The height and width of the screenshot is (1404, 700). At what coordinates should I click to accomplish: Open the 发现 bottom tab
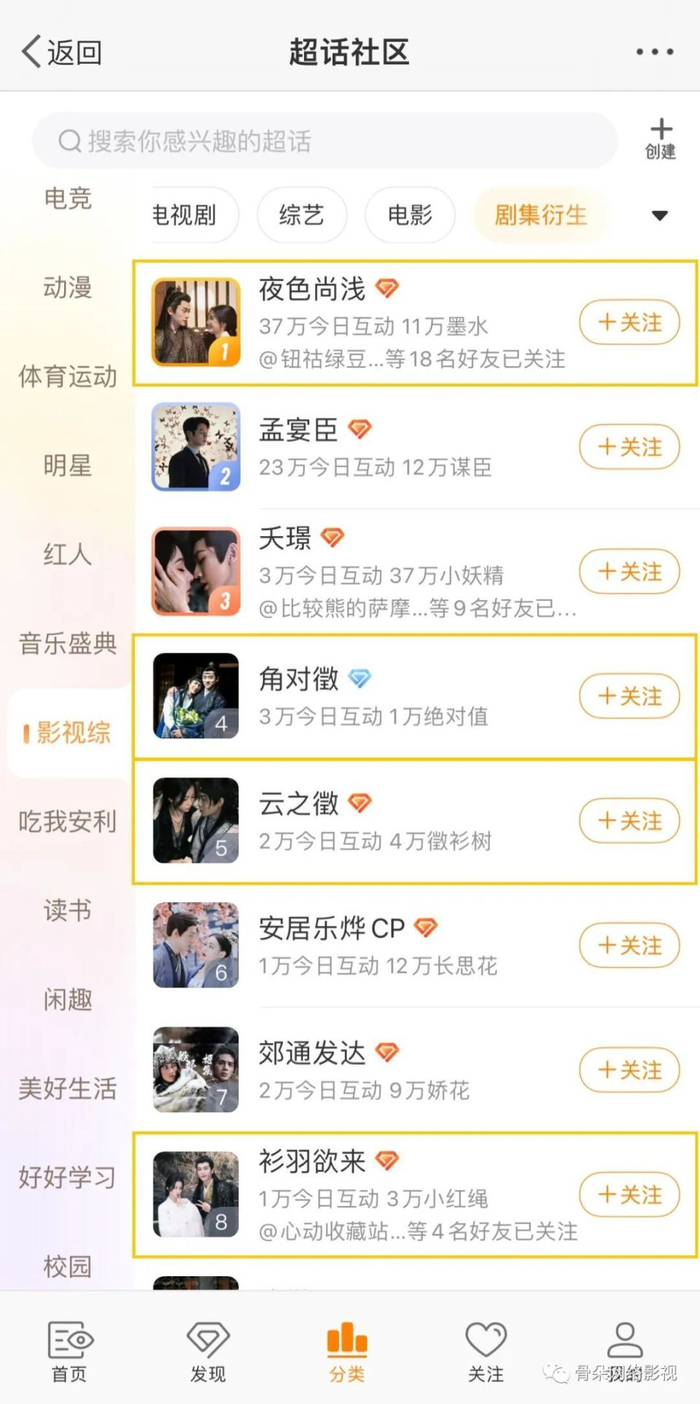tap(208, 1351)
